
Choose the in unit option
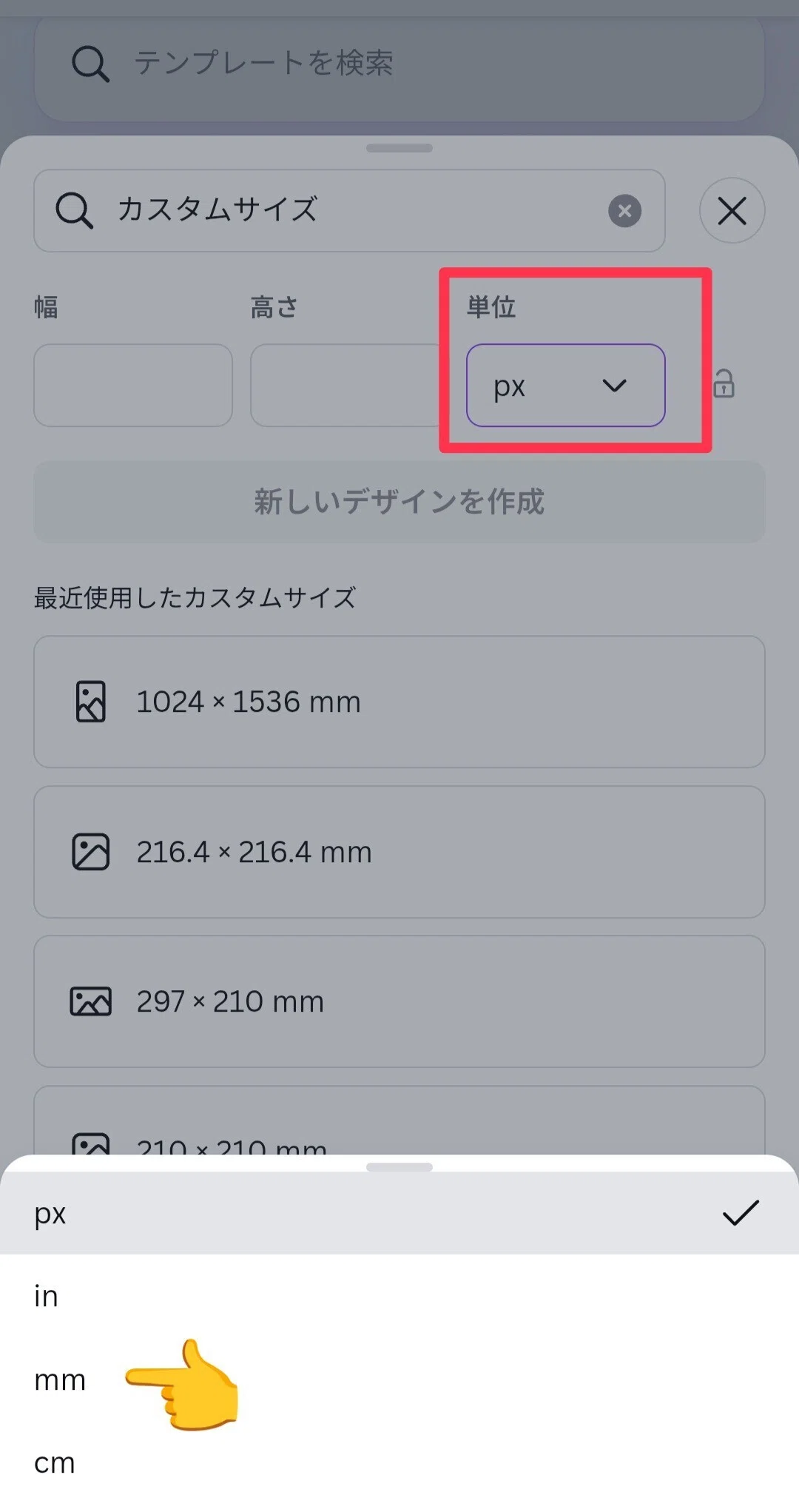[399, 1297]
